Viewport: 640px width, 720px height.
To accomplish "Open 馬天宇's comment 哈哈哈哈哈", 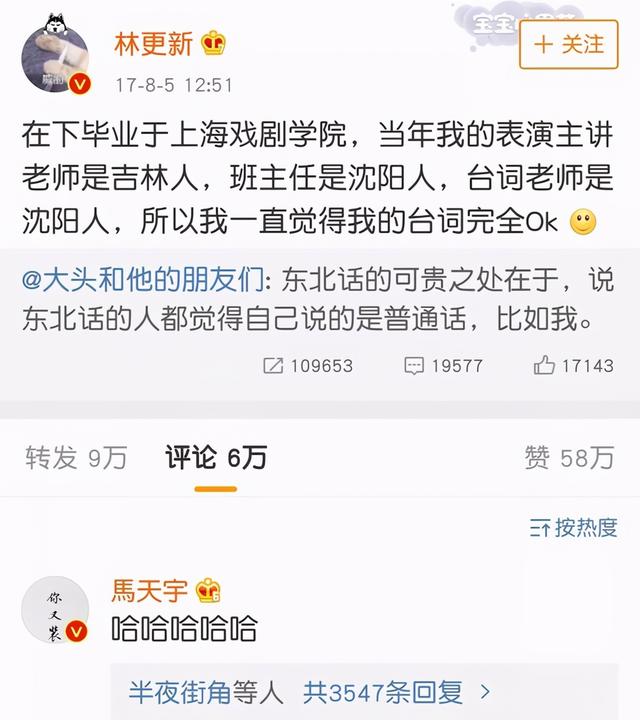I will tap(184, 629).
